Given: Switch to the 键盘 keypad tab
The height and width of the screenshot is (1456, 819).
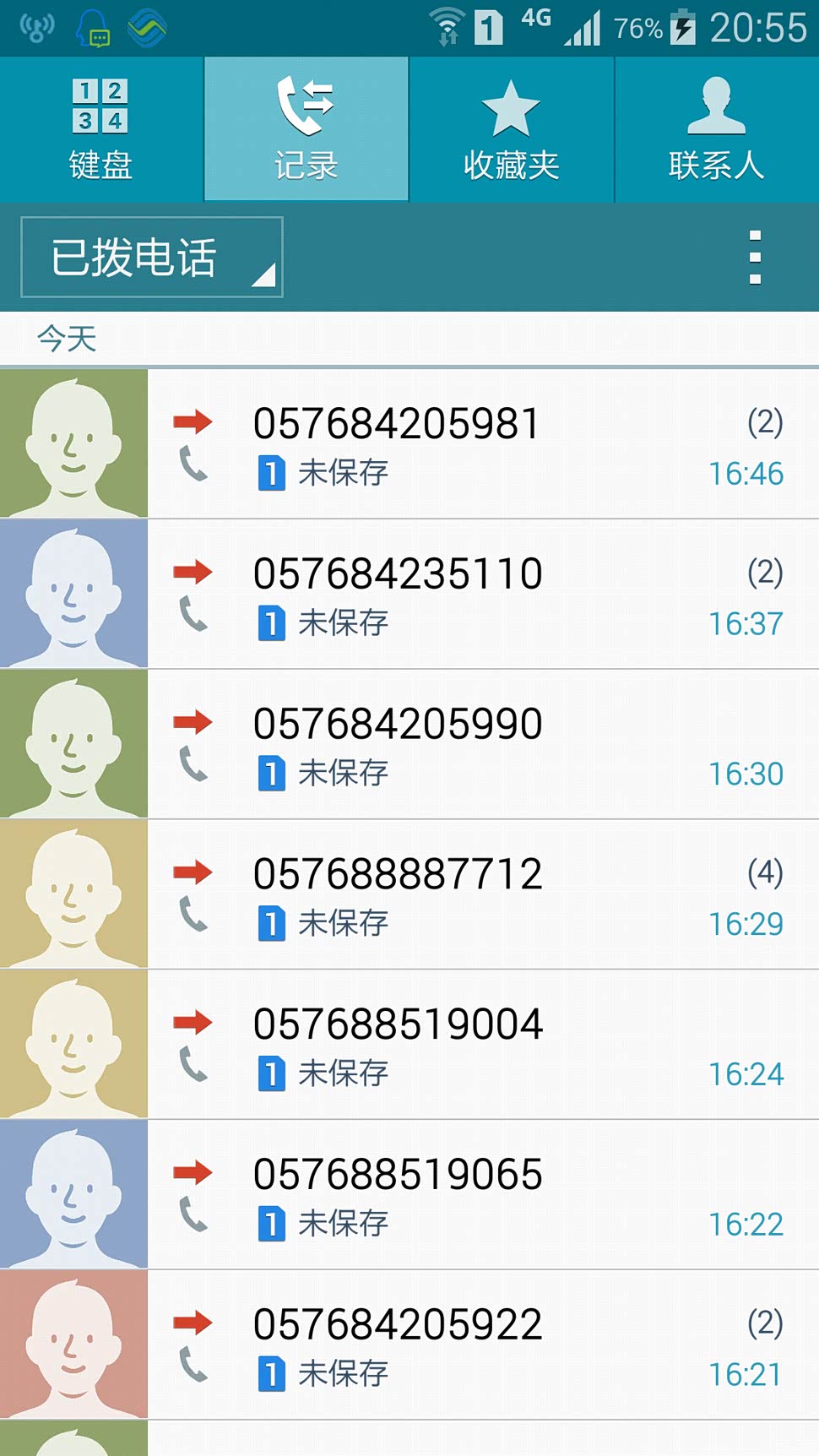Looking at the screenshot, I should [x=101, y=129].
